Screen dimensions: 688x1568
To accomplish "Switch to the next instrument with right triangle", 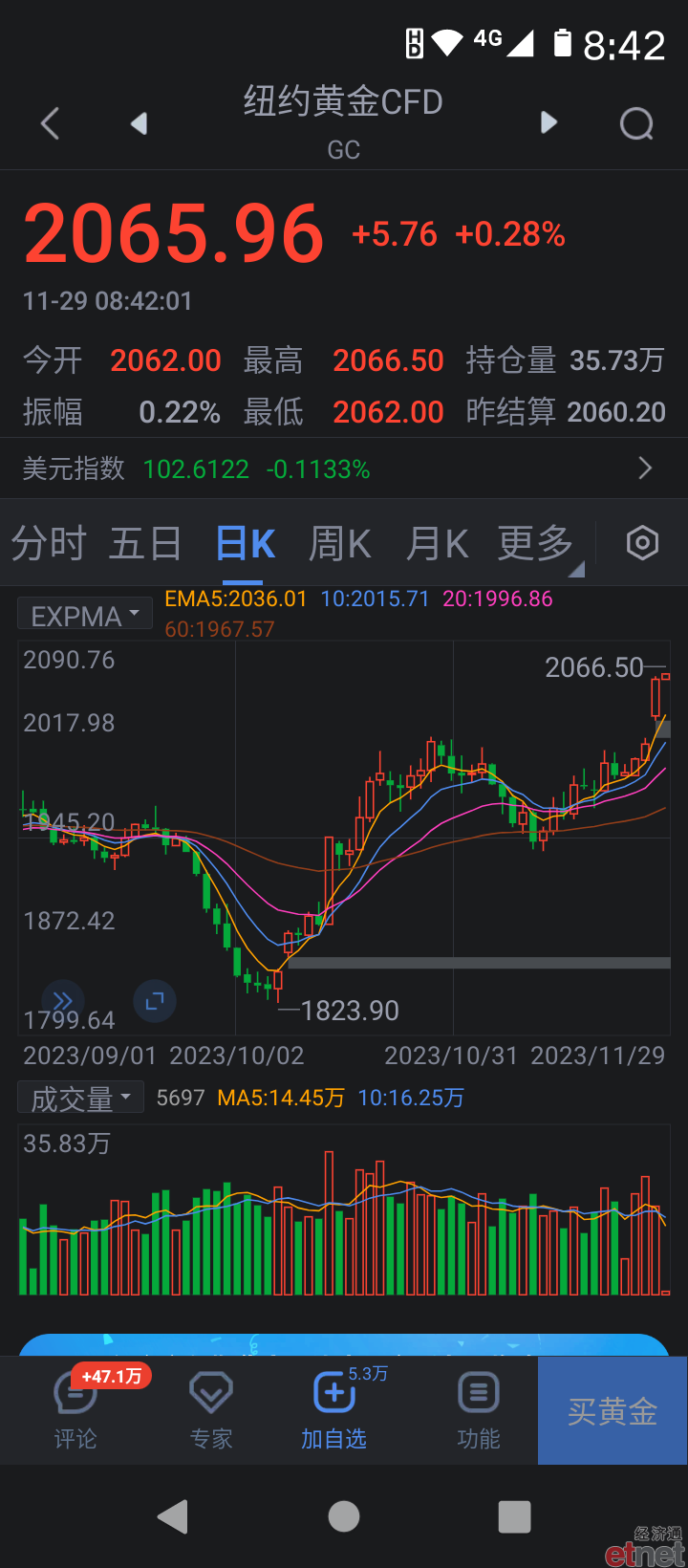I will point(548,122).
